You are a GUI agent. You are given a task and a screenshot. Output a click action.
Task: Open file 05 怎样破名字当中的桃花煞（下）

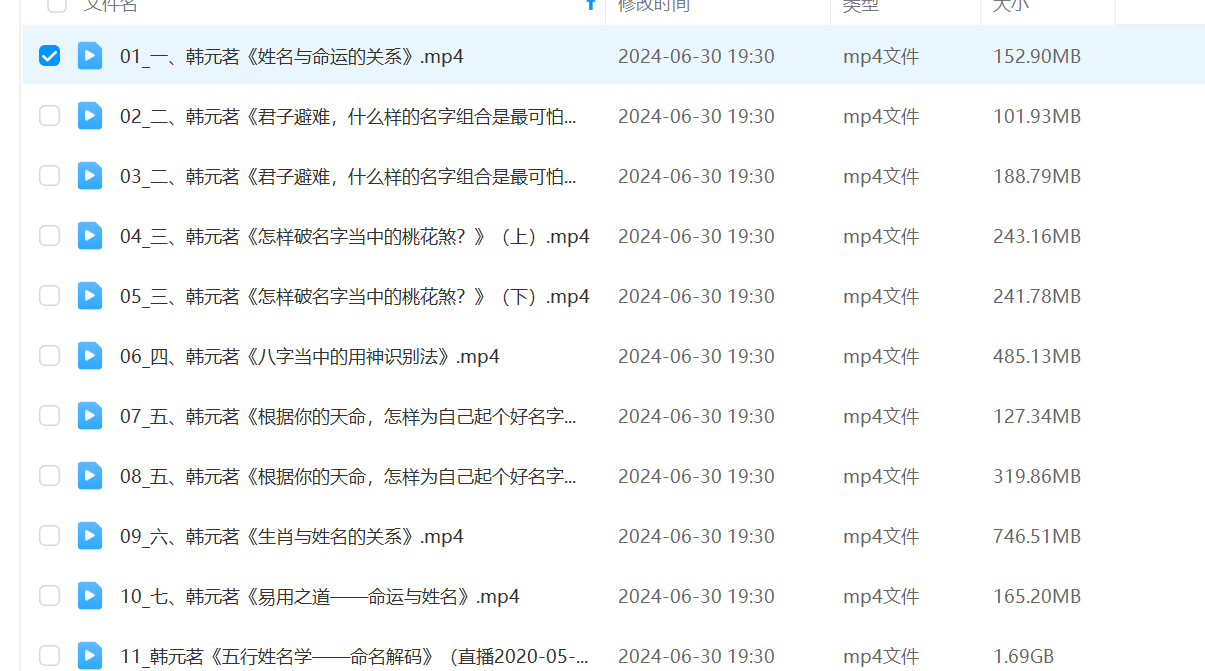click(x=354, y=296)
